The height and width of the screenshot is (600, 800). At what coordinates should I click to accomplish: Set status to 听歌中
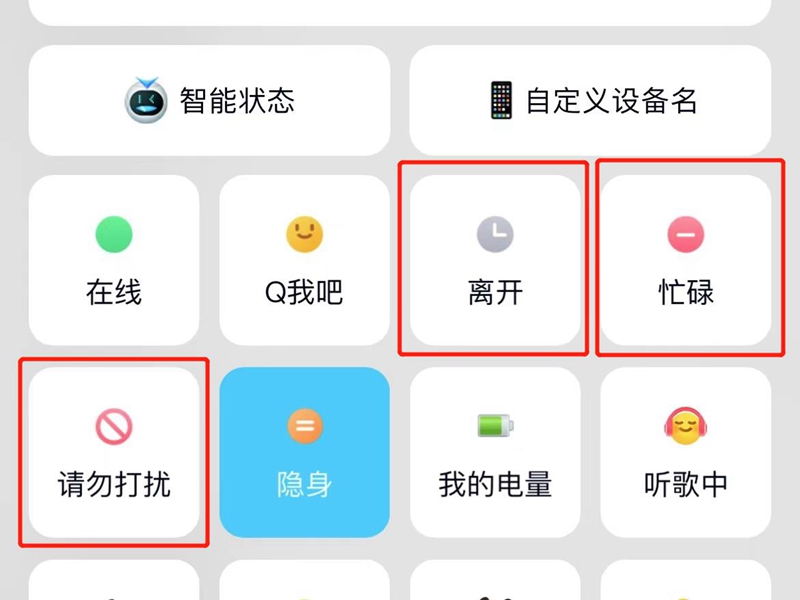click(686, 453)
